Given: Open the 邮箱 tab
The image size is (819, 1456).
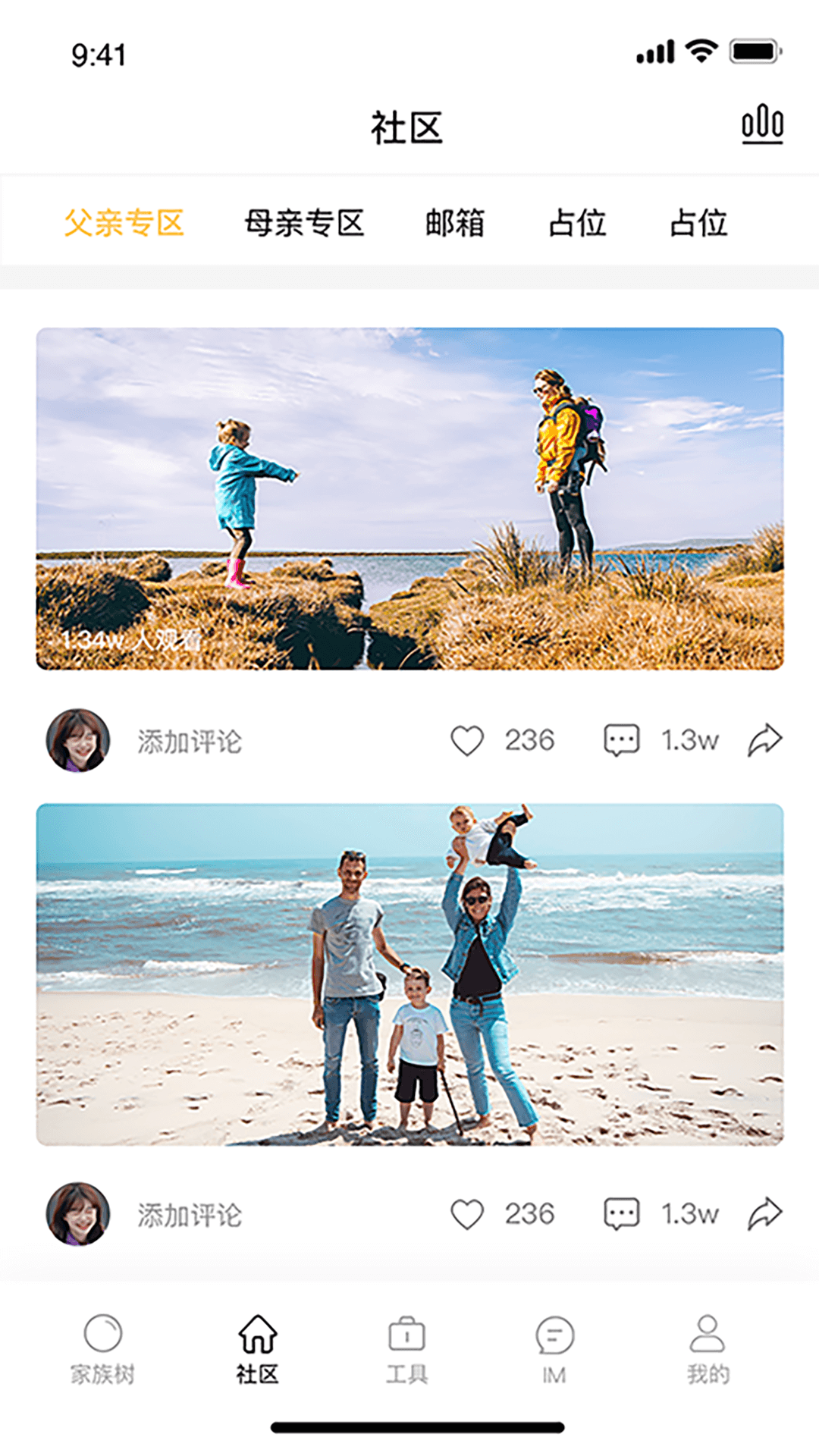Looking at the screenshot, I should point(455,223).
